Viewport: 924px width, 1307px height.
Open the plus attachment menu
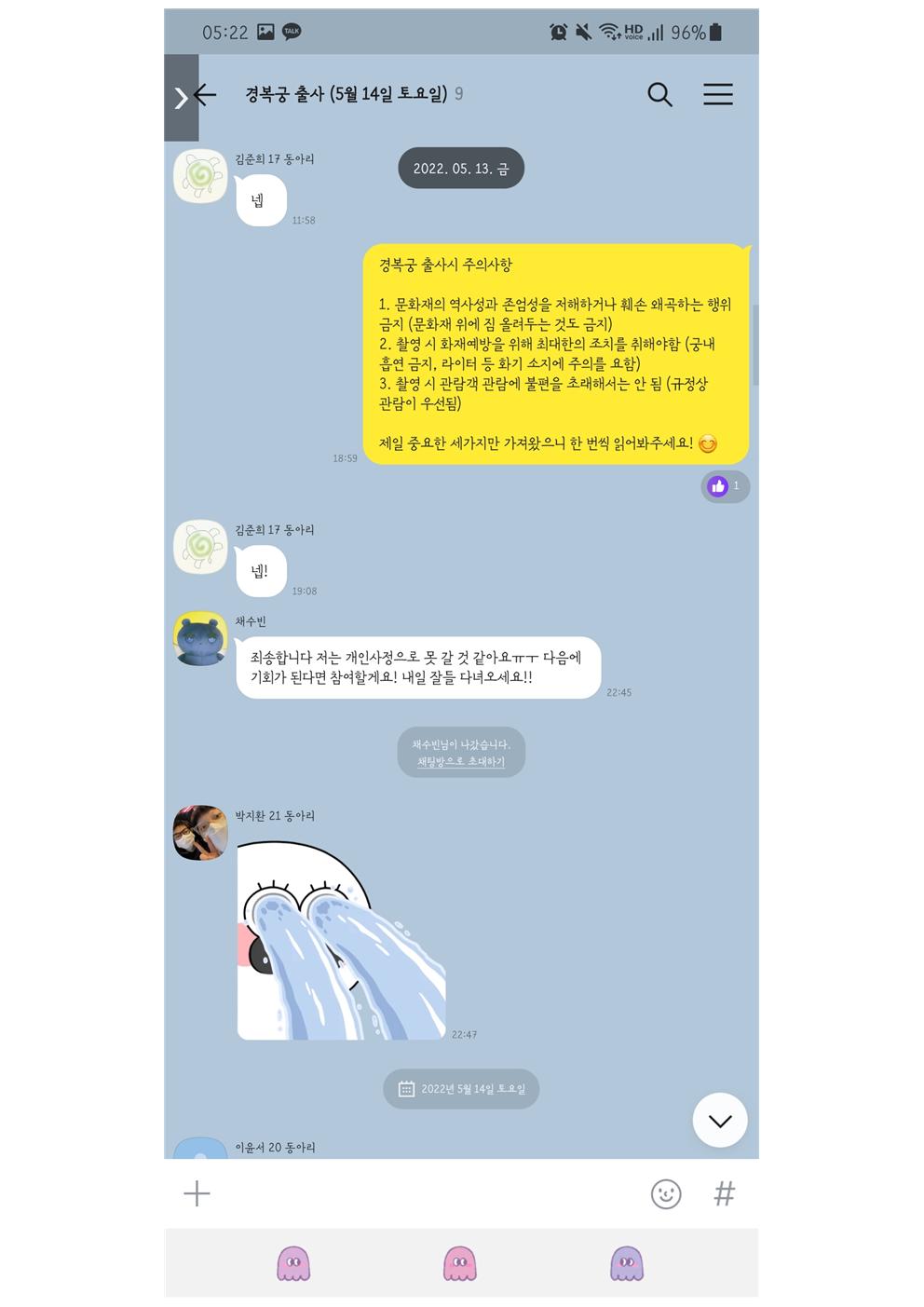pos(197,1193)
